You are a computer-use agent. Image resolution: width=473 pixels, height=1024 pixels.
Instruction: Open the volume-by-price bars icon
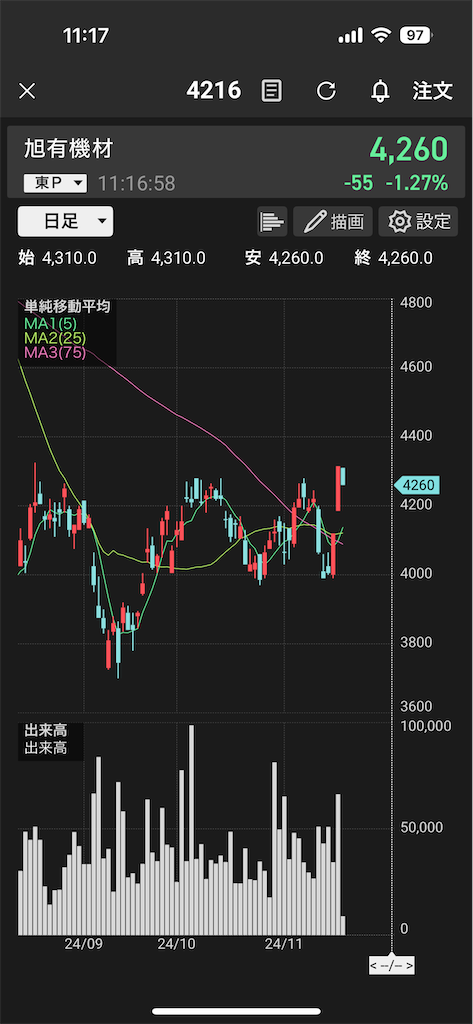pyautogui.click(x=272, y=222)
